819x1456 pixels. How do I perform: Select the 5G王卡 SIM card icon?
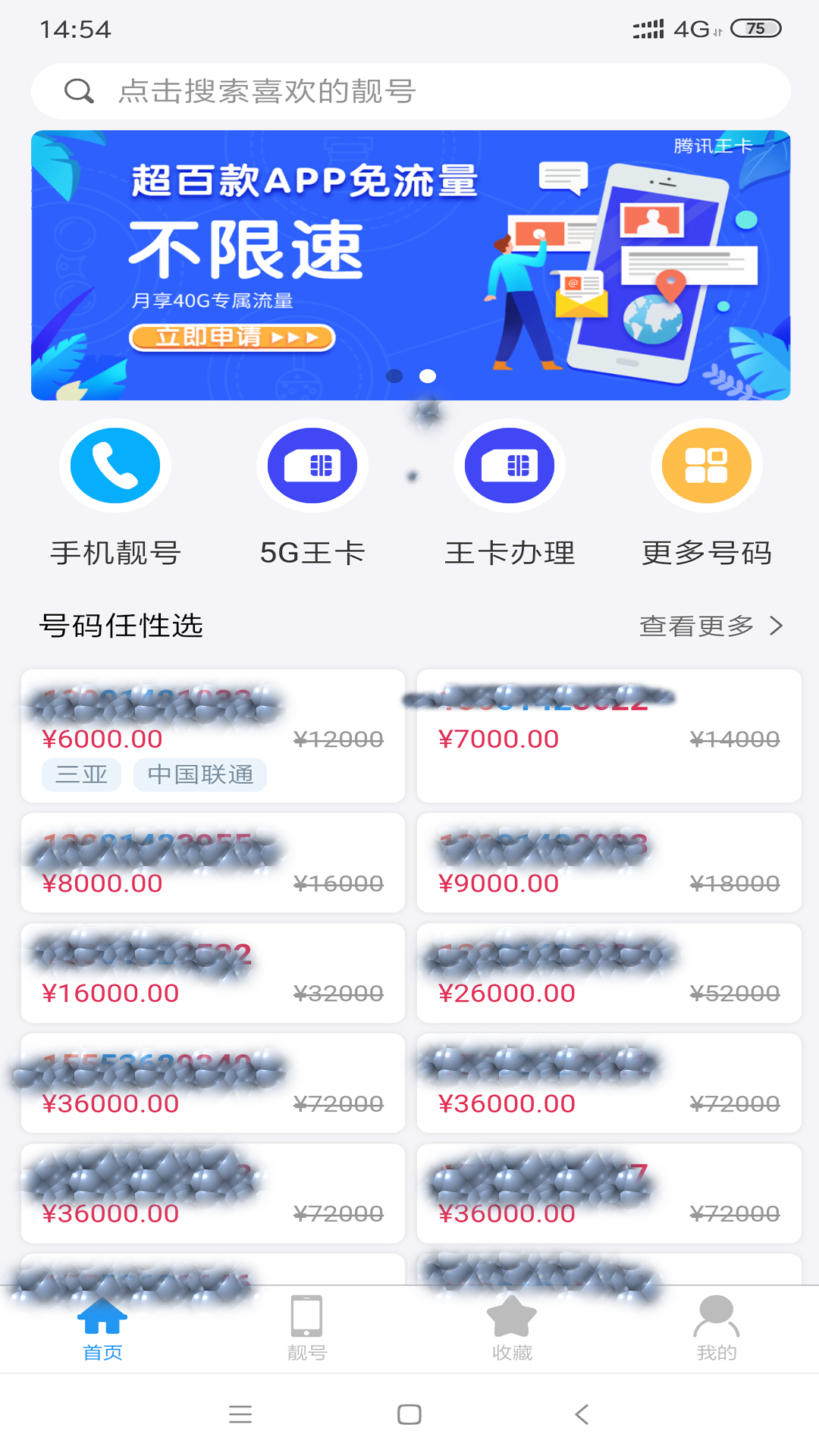point(312,466)
